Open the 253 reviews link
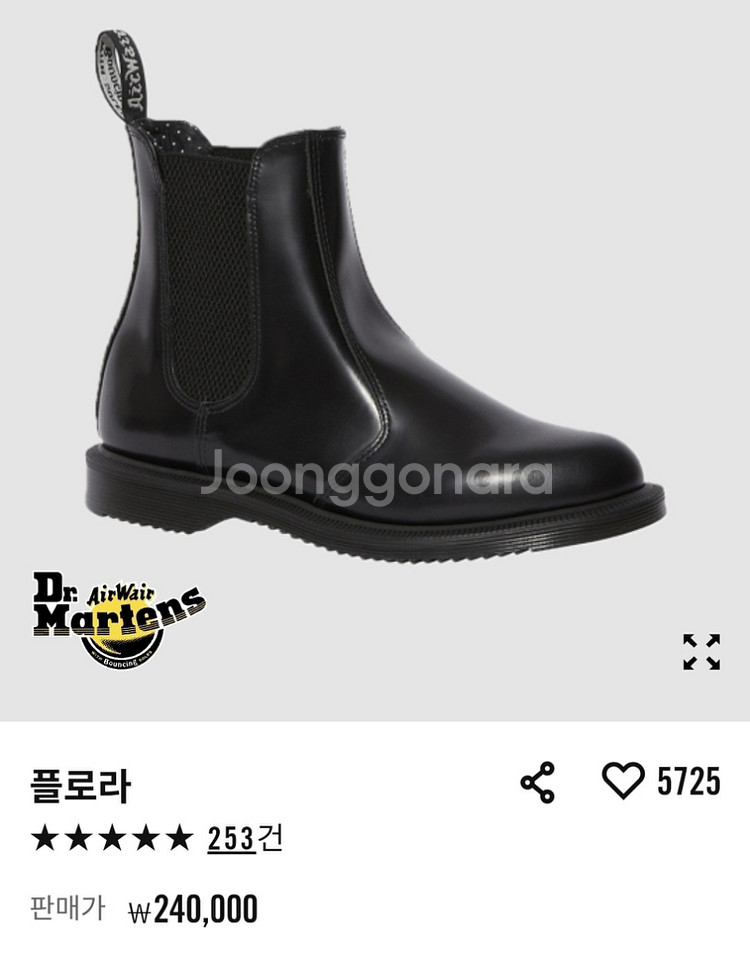Image resolution: width=750 pixels, height=956 pixels. [232, 838]
